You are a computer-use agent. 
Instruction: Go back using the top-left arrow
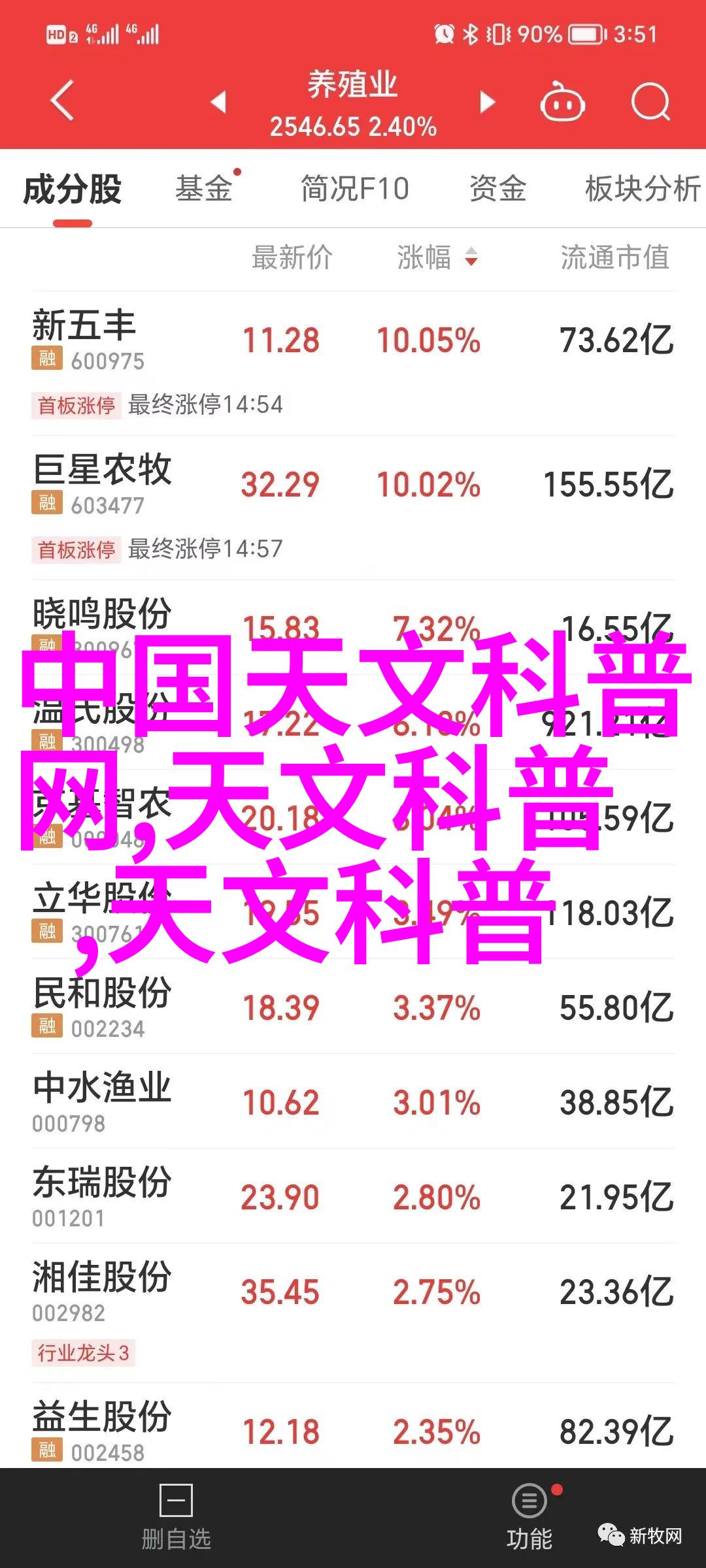(63, 101)
